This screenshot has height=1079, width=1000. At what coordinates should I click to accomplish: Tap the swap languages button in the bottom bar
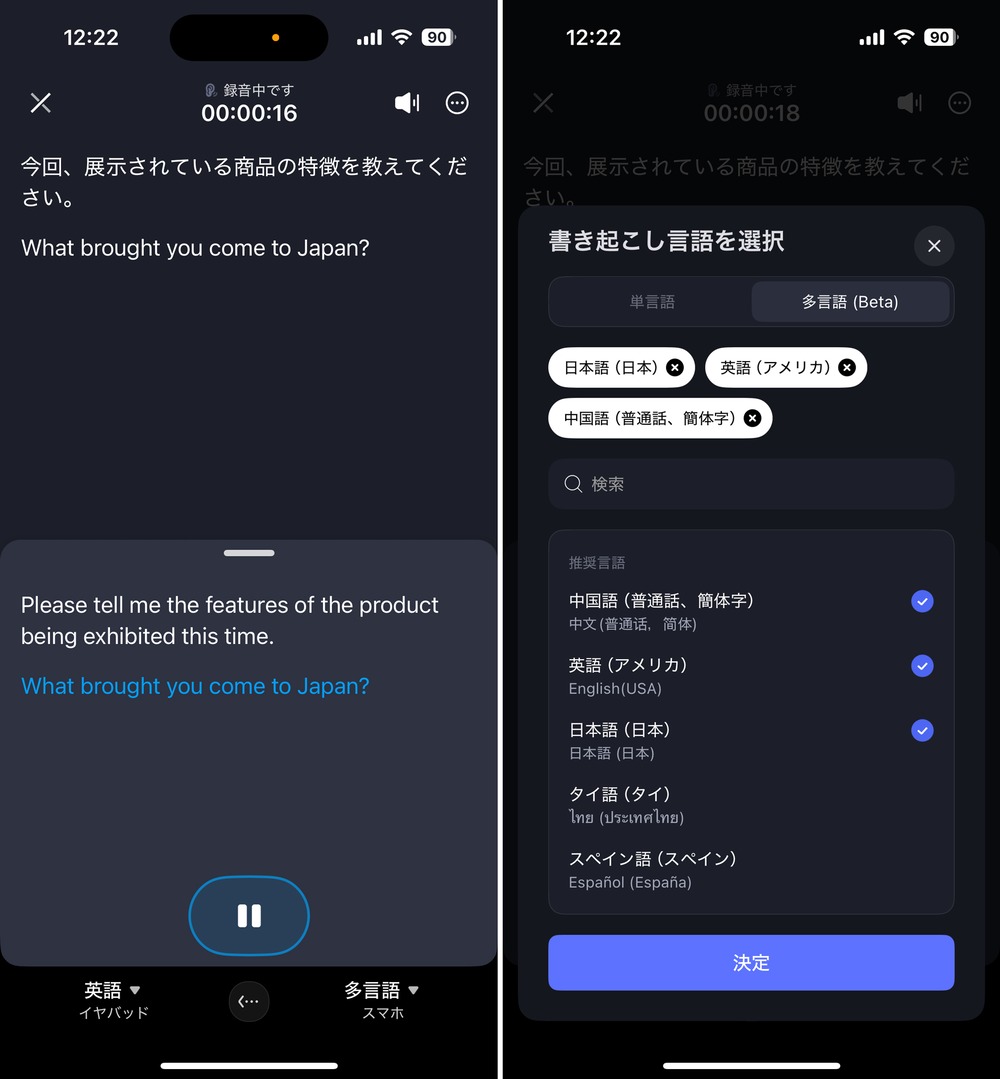pyautogui.click(x=249, y=1001)
